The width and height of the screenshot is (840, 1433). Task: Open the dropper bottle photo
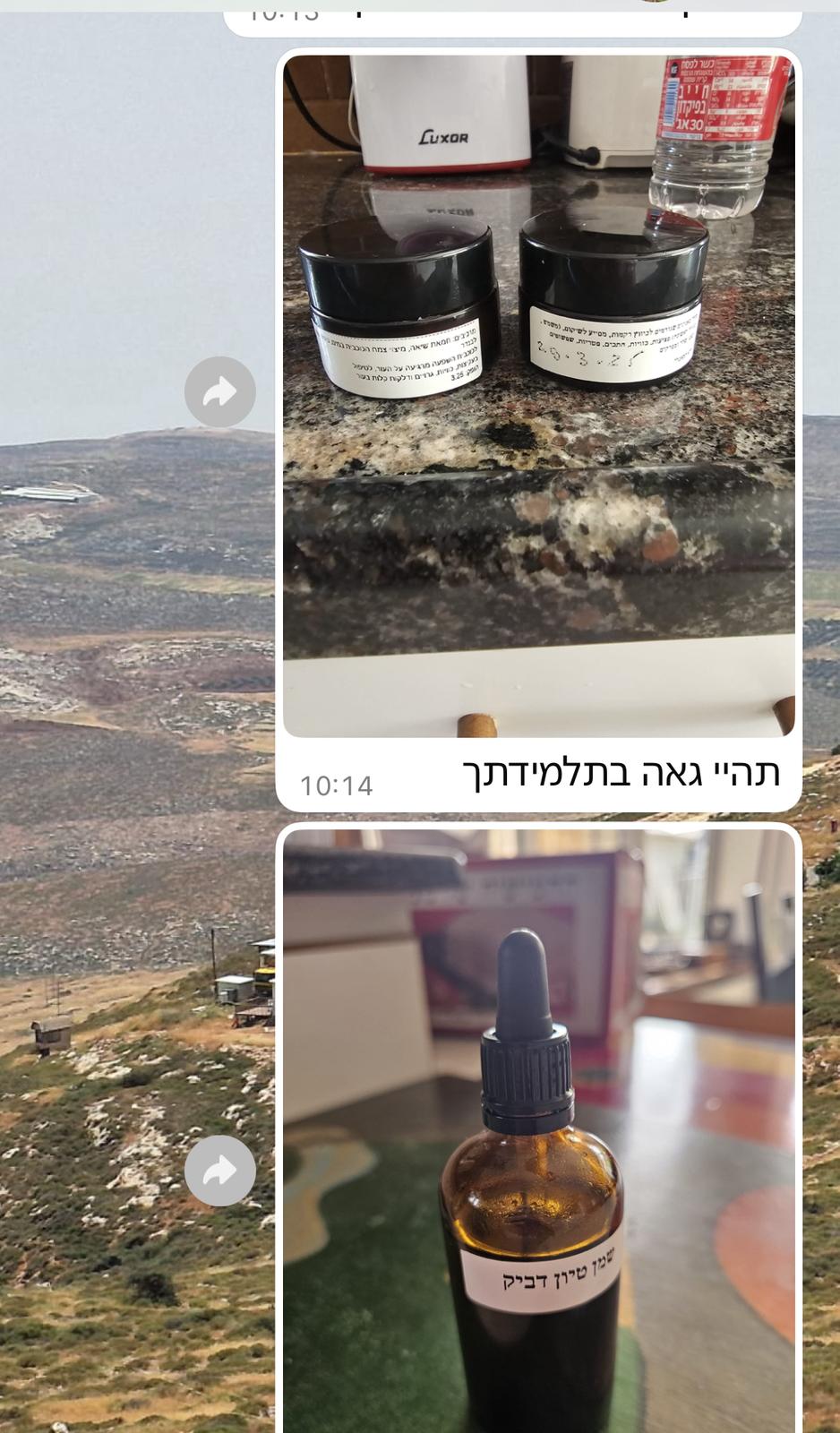click(538, 1128)
